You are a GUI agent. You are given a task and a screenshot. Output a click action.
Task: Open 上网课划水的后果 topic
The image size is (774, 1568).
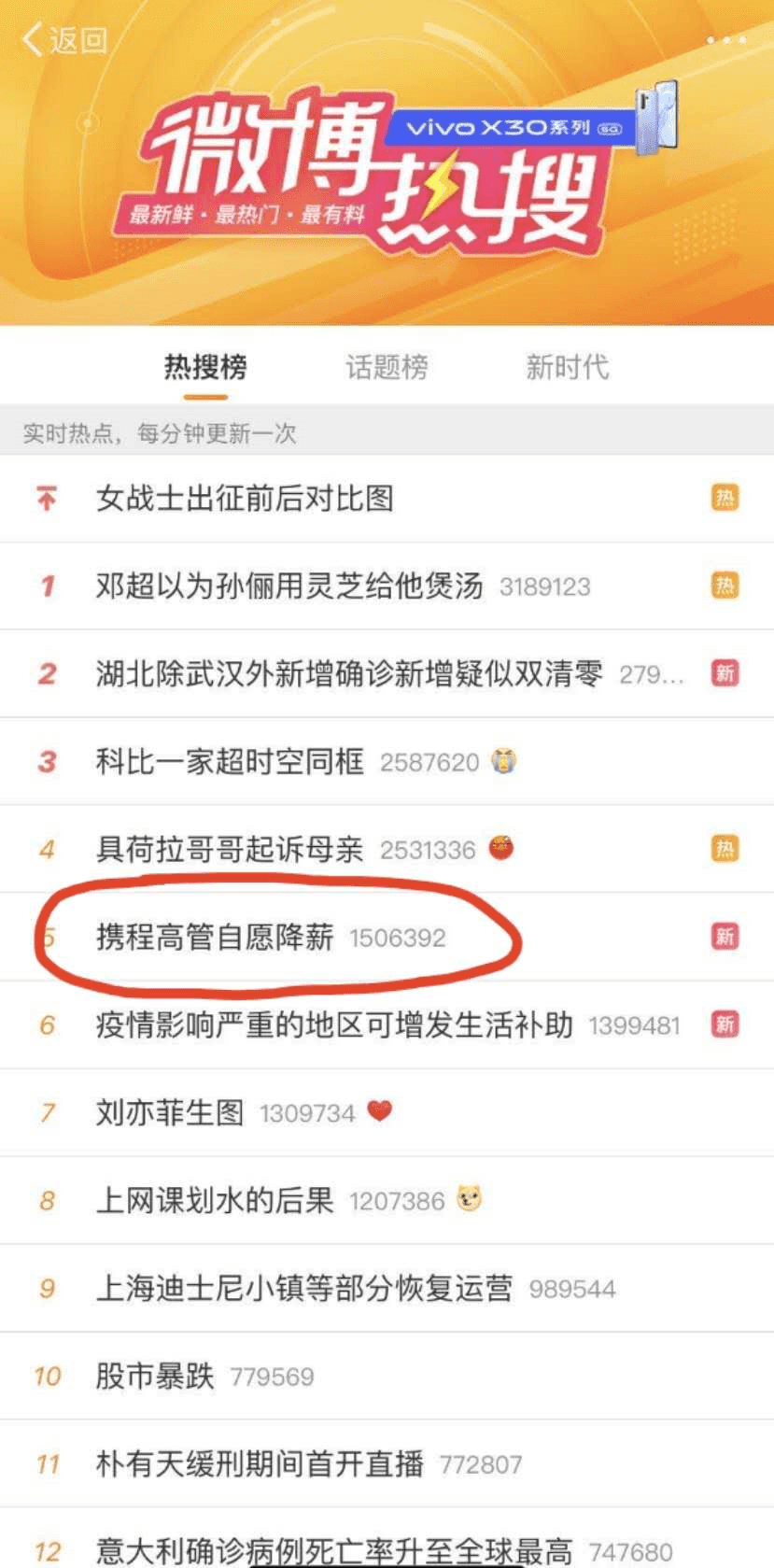215,1201
